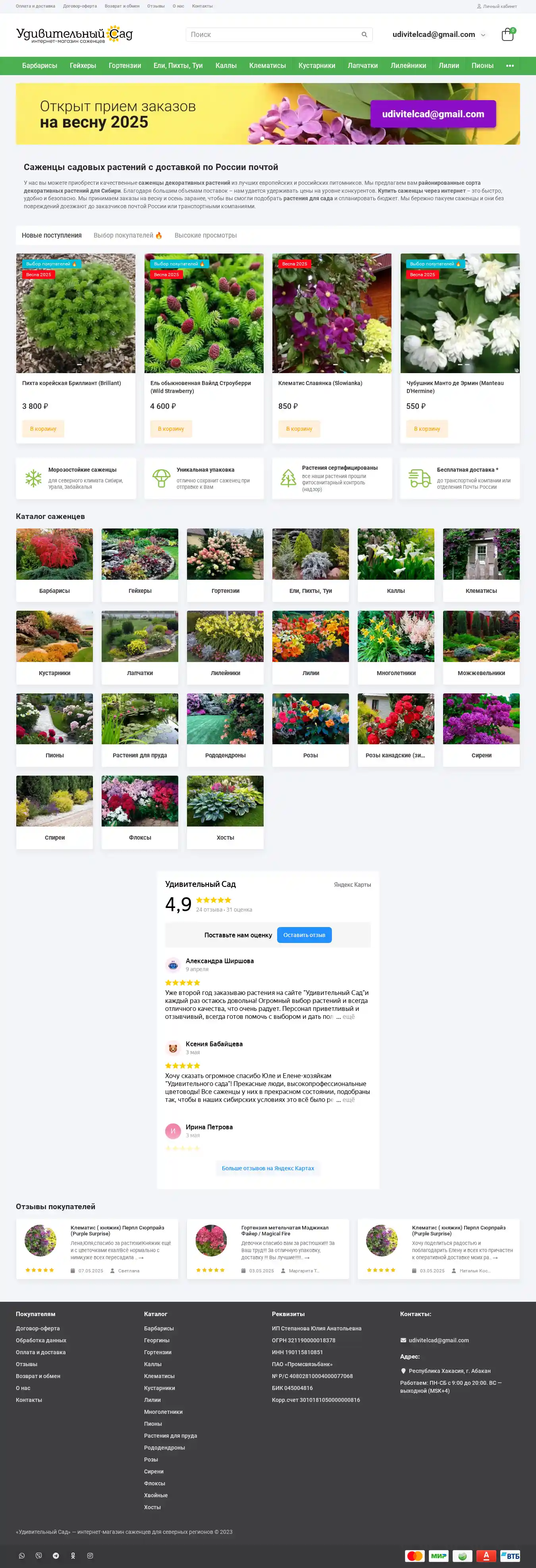The image size is (536, 1568).
Task: Add Клематис Славянка to cart
Action: 299,428
